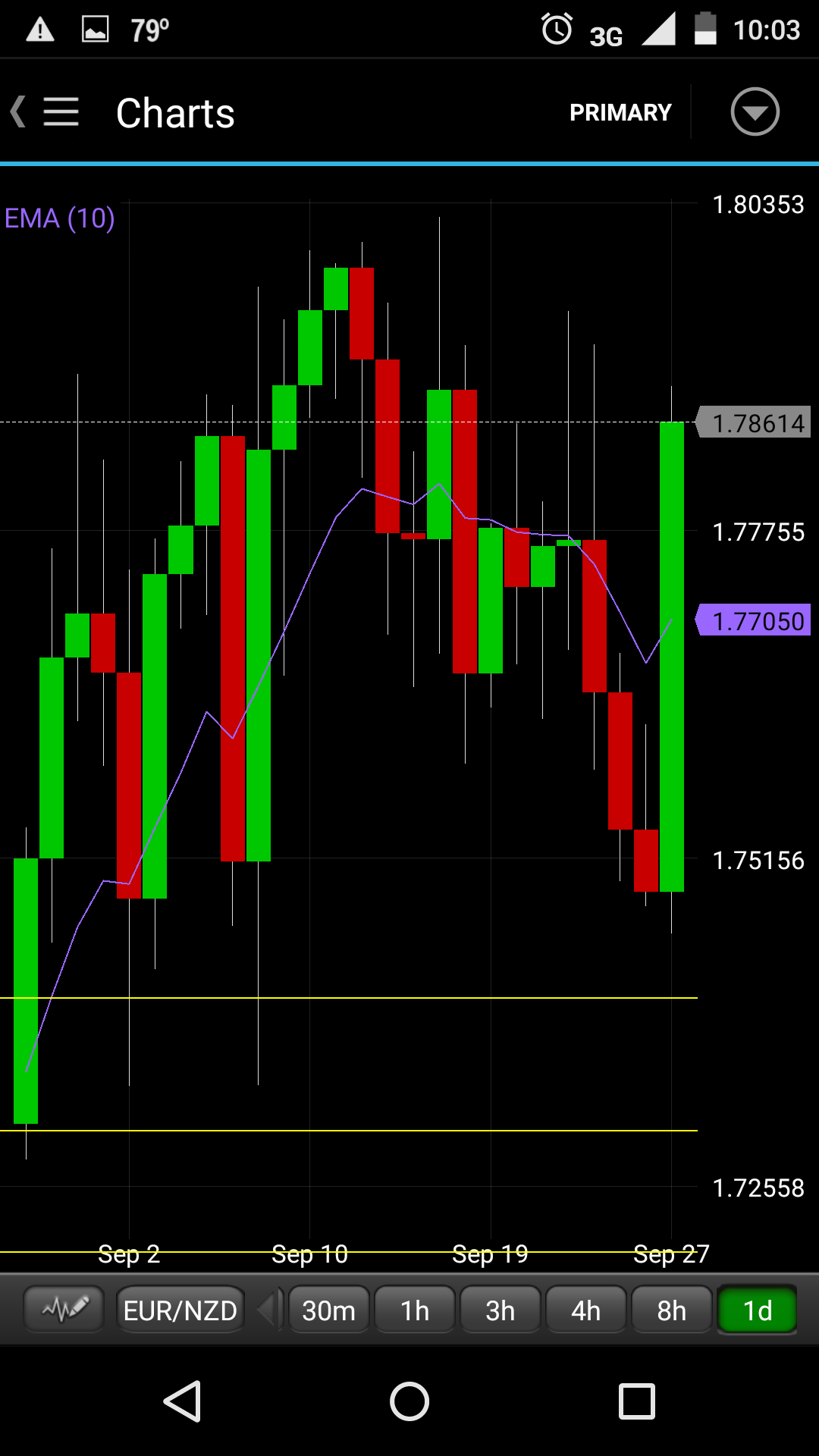This screenshot has height=1456, width=819.
Task: Show earlier timeframes with left arrow
Action: [266, 1310]
